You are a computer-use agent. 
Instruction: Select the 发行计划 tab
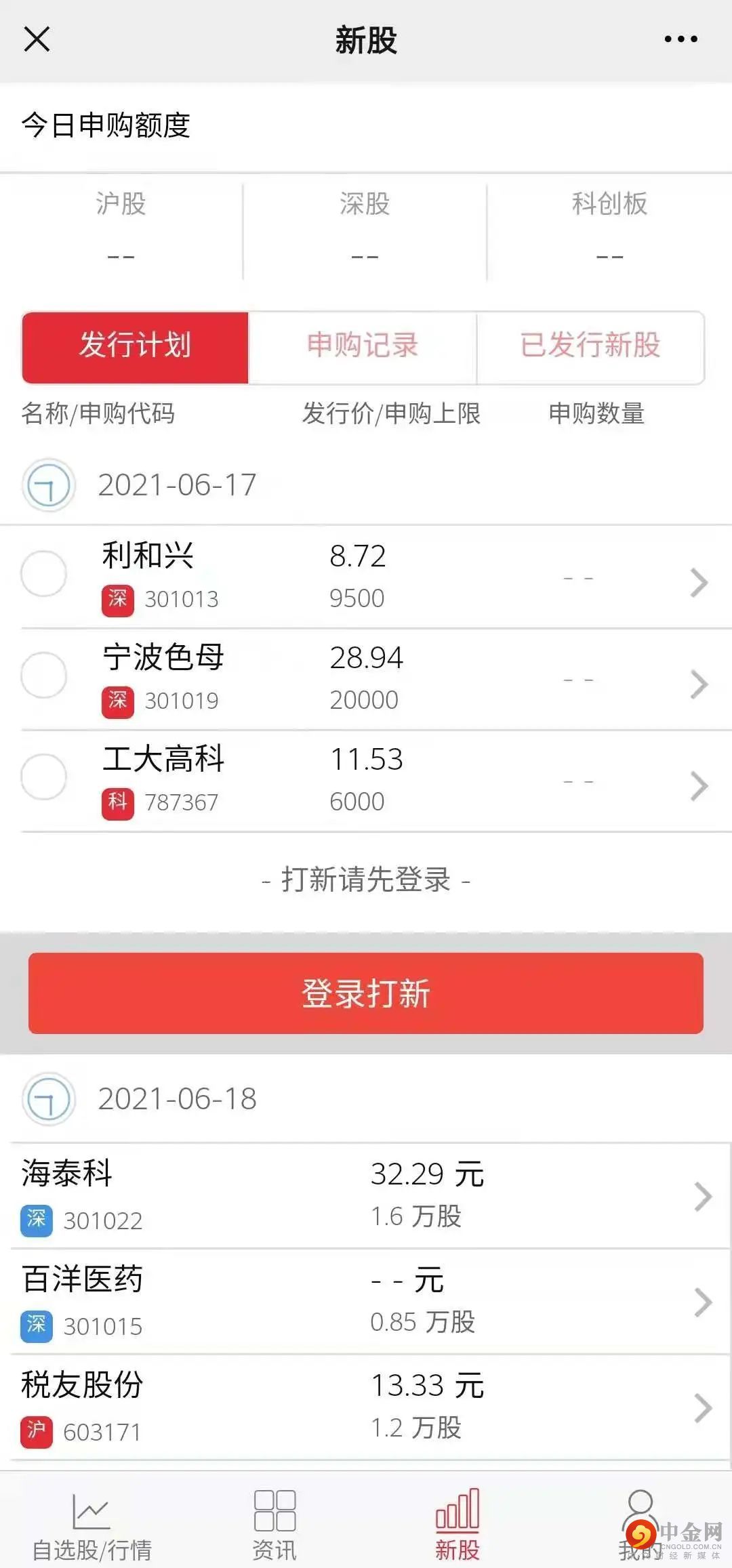136,346
